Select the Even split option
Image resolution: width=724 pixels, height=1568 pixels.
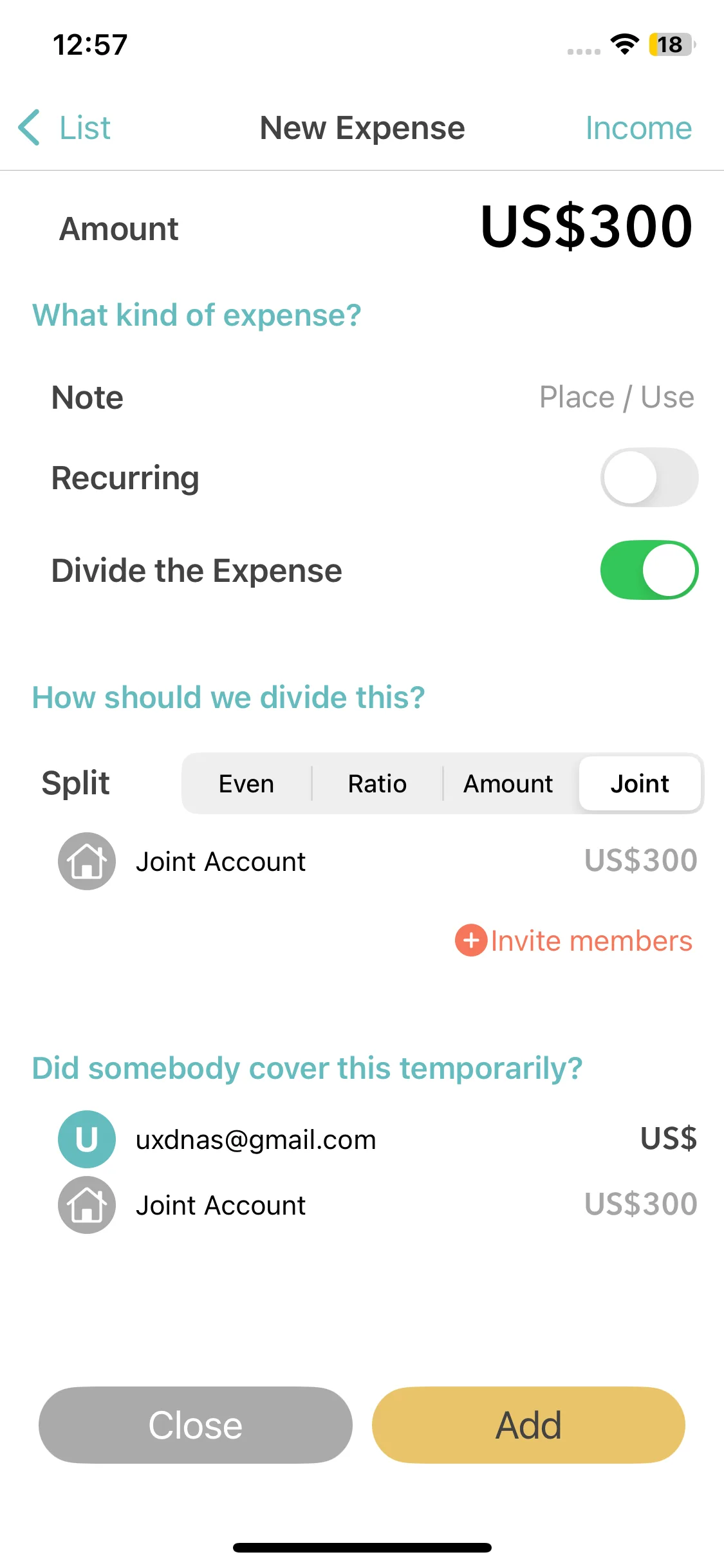coord(246,784)
